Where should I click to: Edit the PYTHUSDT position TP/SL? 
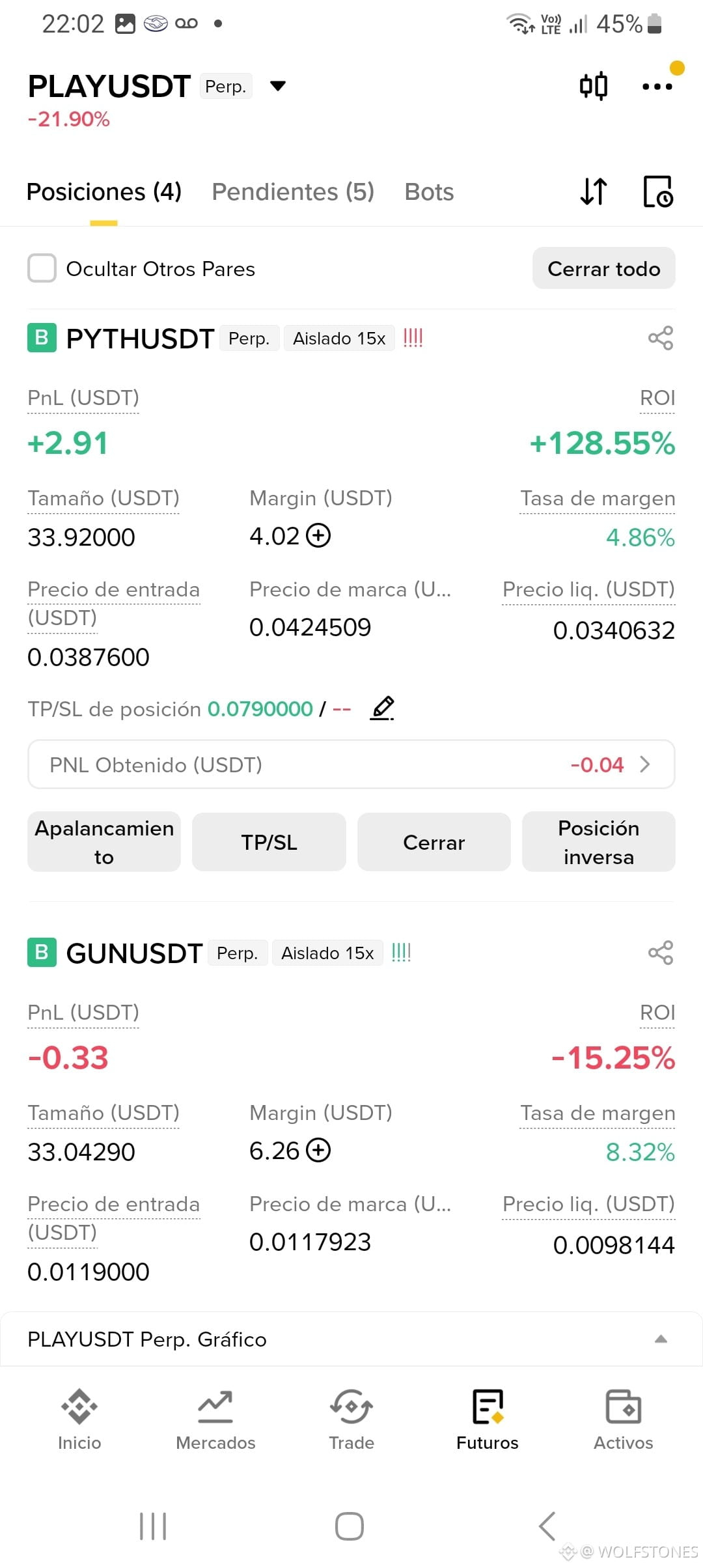(x=382, y=708)
